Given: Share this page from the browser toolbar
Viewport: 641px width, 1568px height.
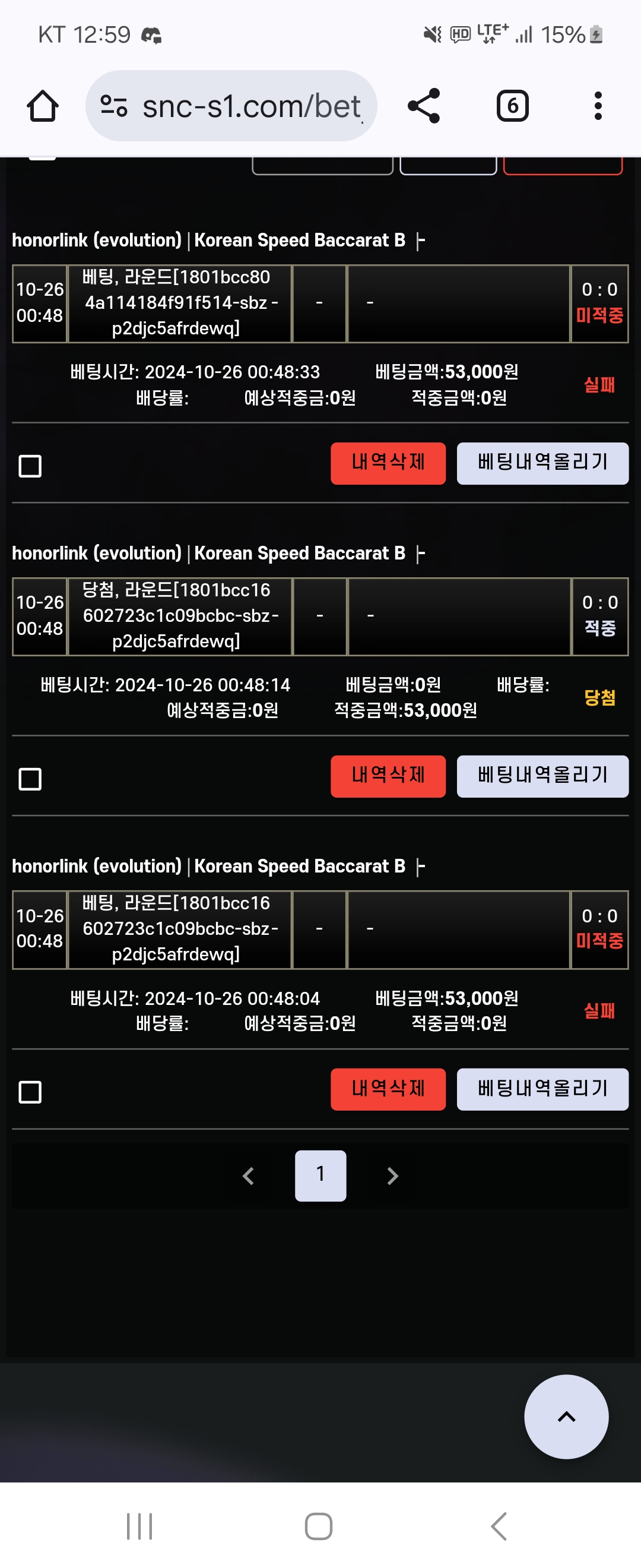Looking at the screenshot, I should pos(424,106).
